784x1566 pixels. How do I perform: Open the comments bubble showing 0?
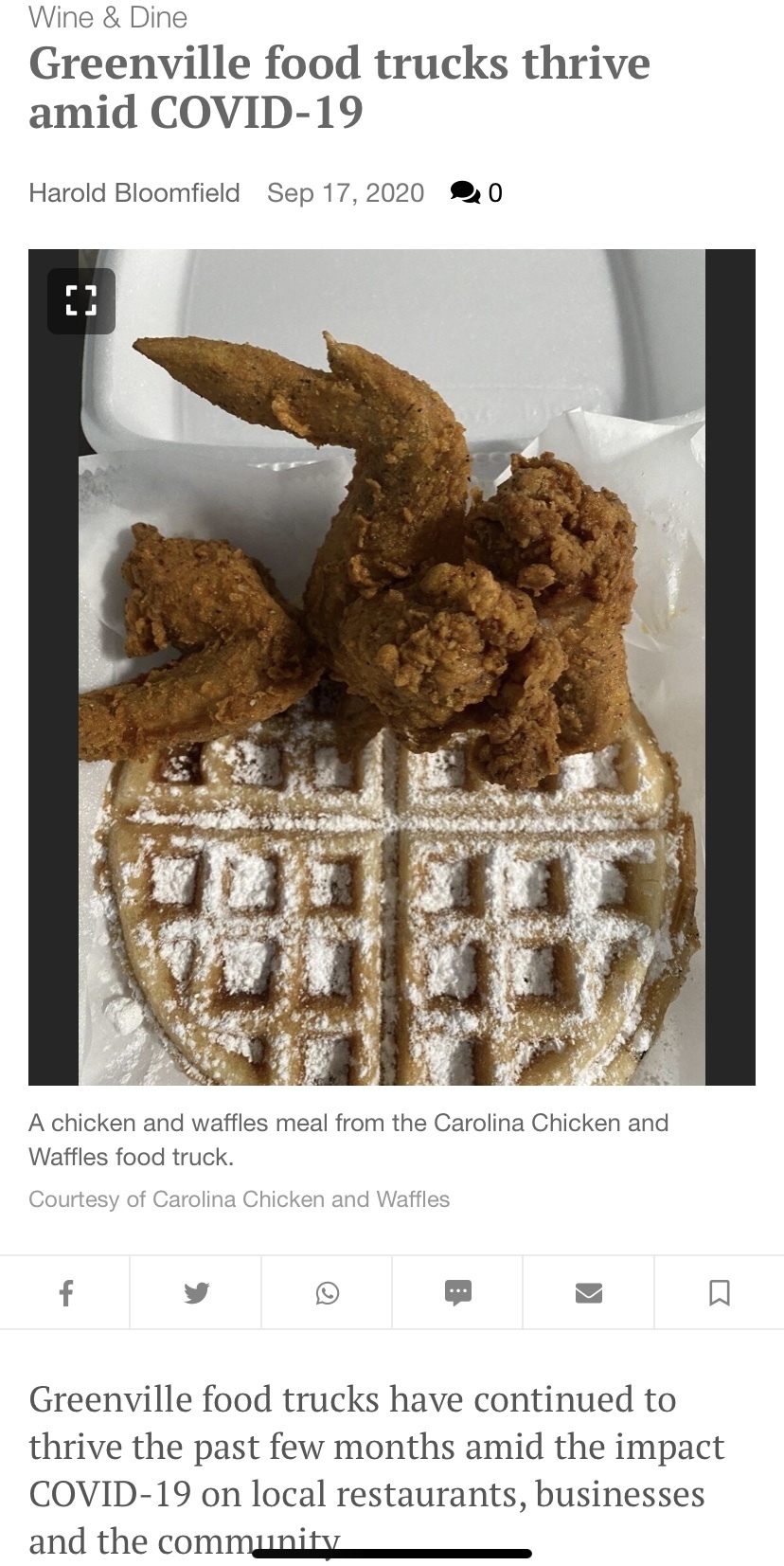point(475,193)
